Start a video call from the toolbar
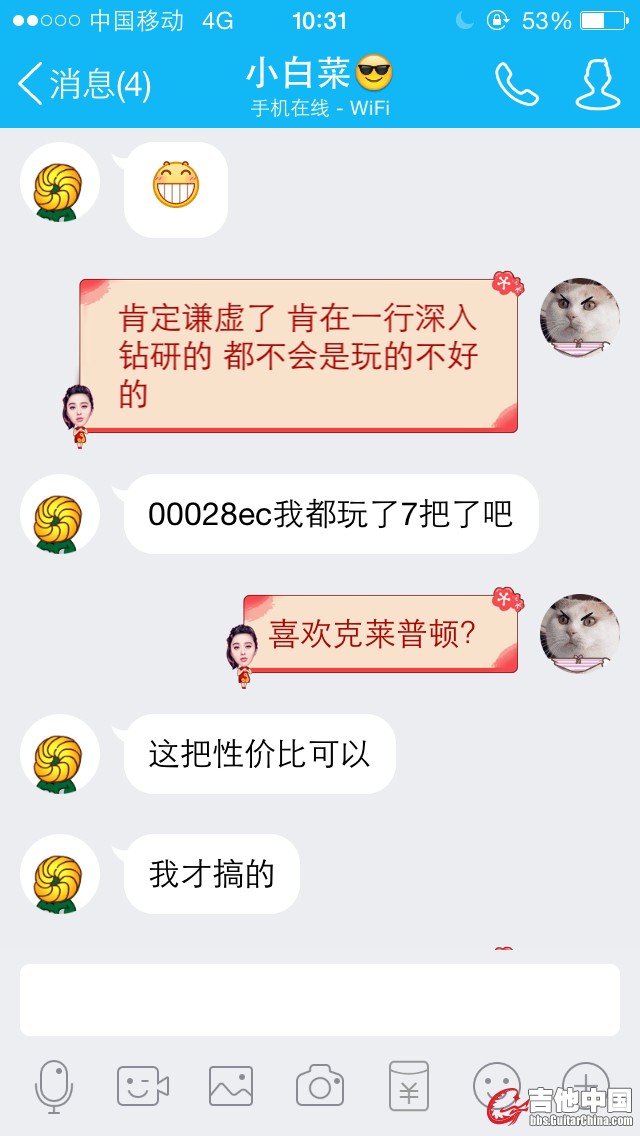The image size is (640, 1136). point(142,1086)
